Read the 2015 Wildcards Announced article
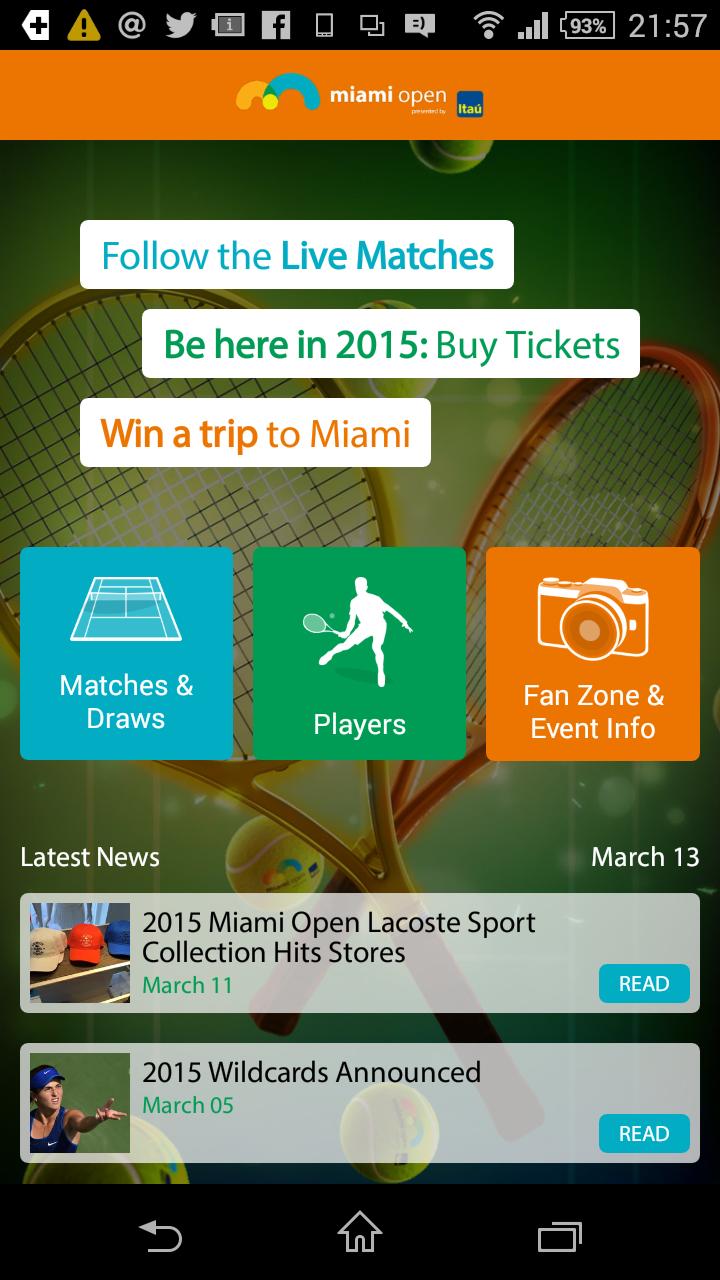 pyautogui.click(x=644, y=1133)
